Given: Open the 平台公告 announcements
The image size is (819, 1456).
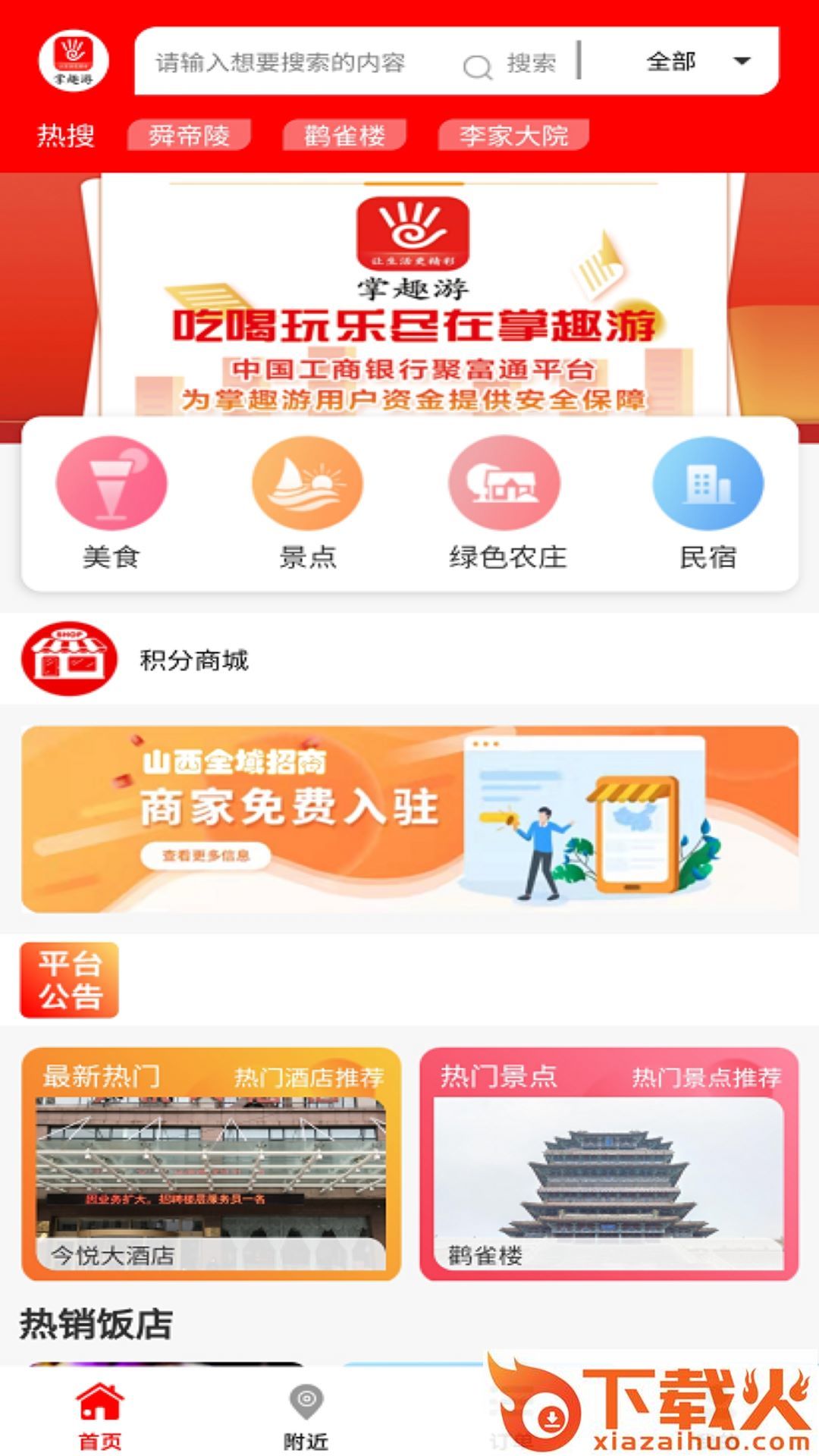Looking at the screenshot, I should pos(70,980).
